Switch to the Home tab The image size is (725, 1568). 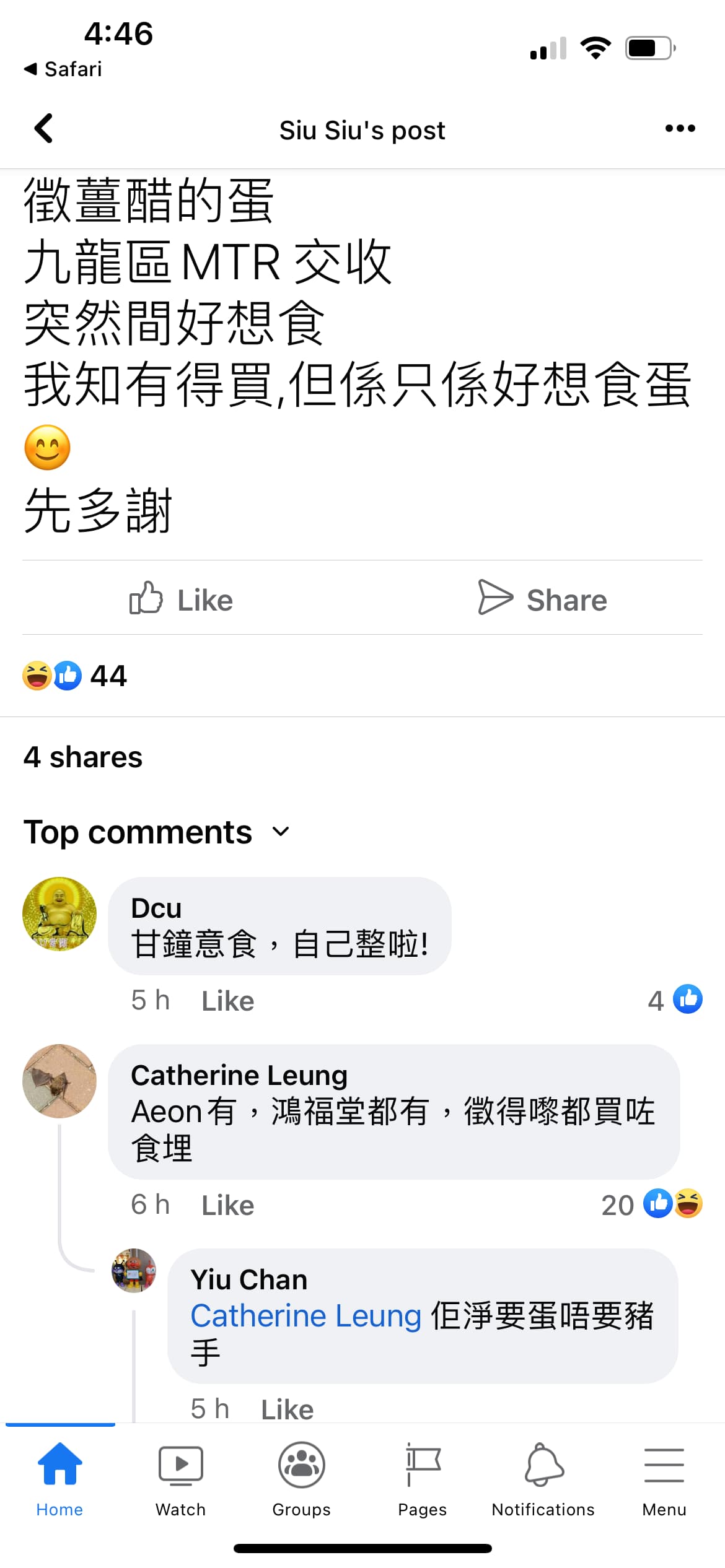click(59, 1479)
